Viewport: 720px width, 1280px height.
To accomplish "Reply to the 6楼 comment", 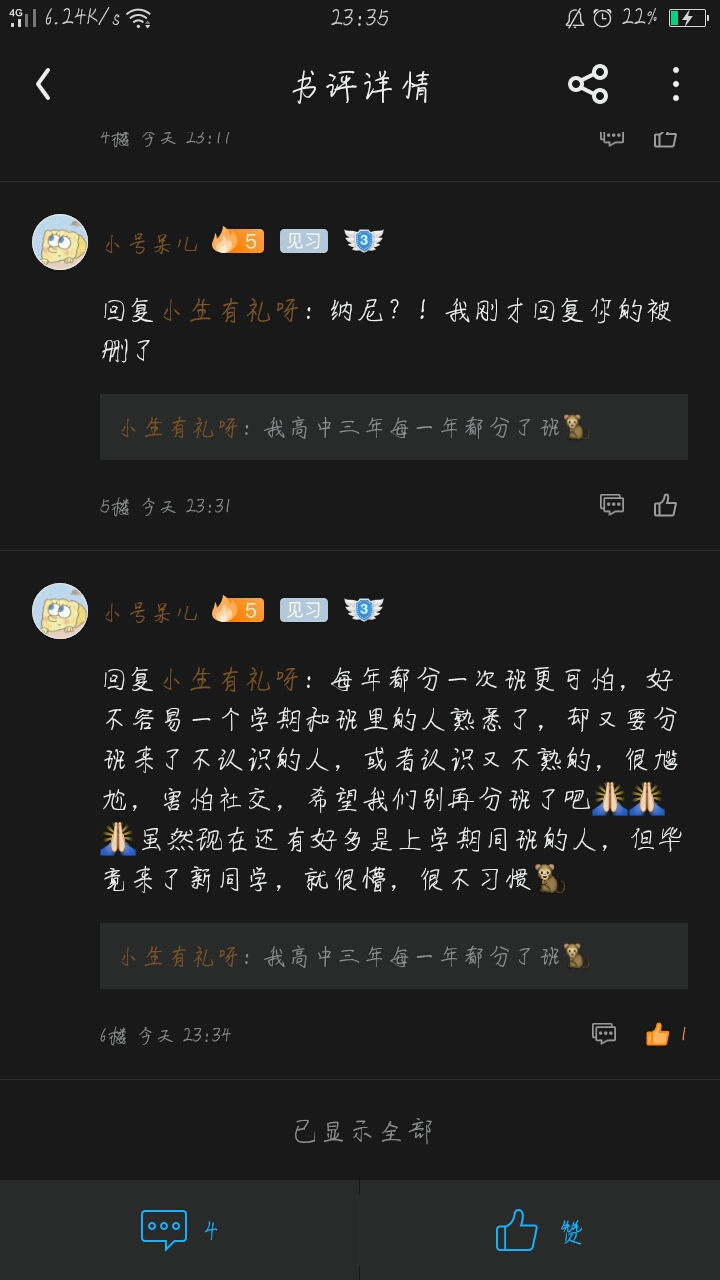I will click(x=604, y=1034).
